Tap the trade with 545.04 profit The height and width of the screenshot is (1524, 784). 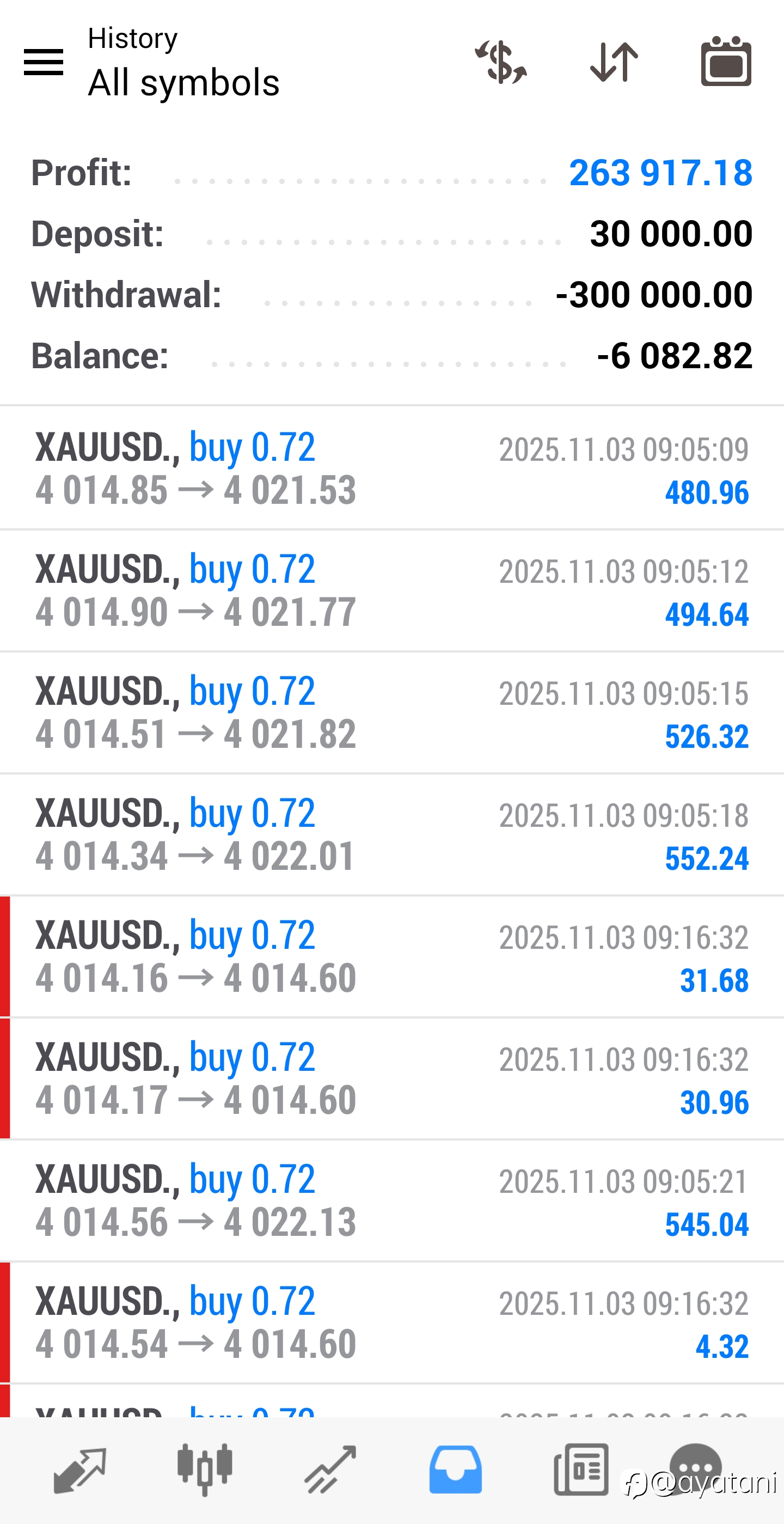[392, 1200]
